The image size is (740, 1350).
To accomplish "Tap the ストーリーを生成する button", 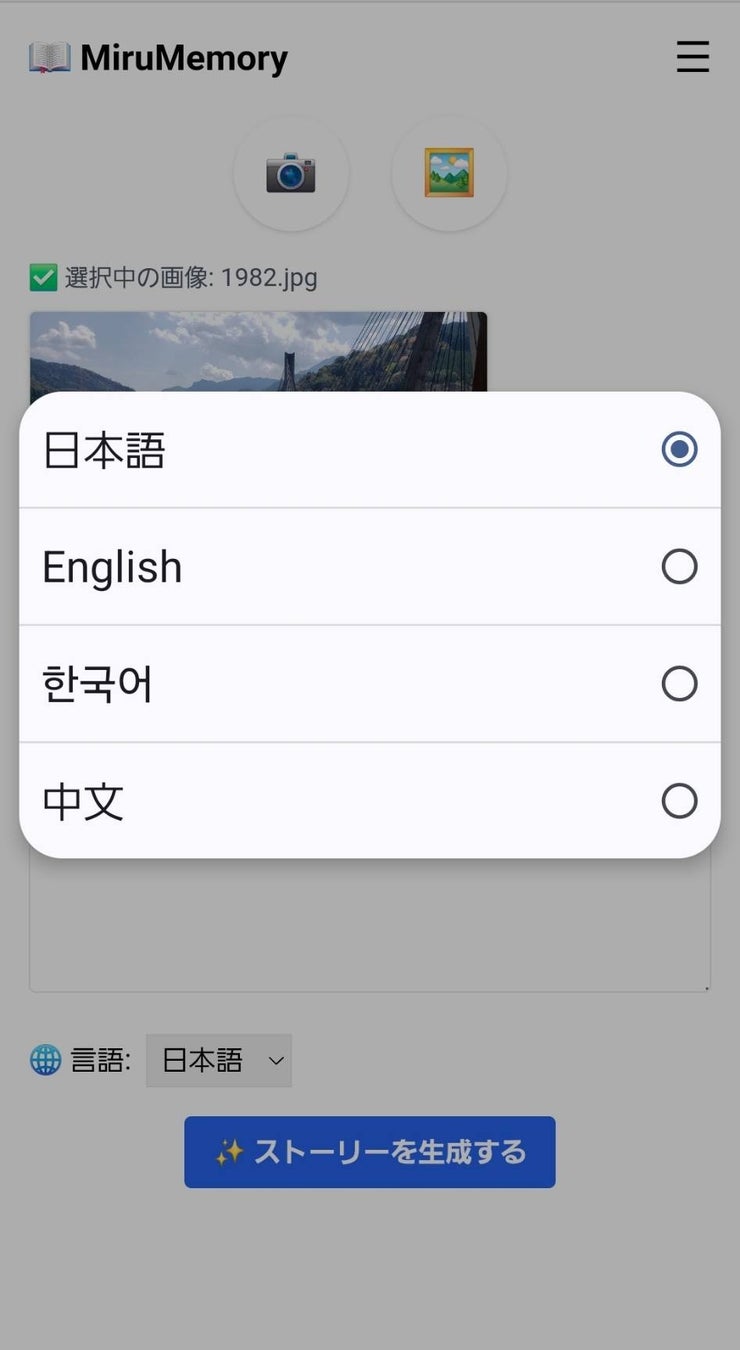I will 369,1152.
